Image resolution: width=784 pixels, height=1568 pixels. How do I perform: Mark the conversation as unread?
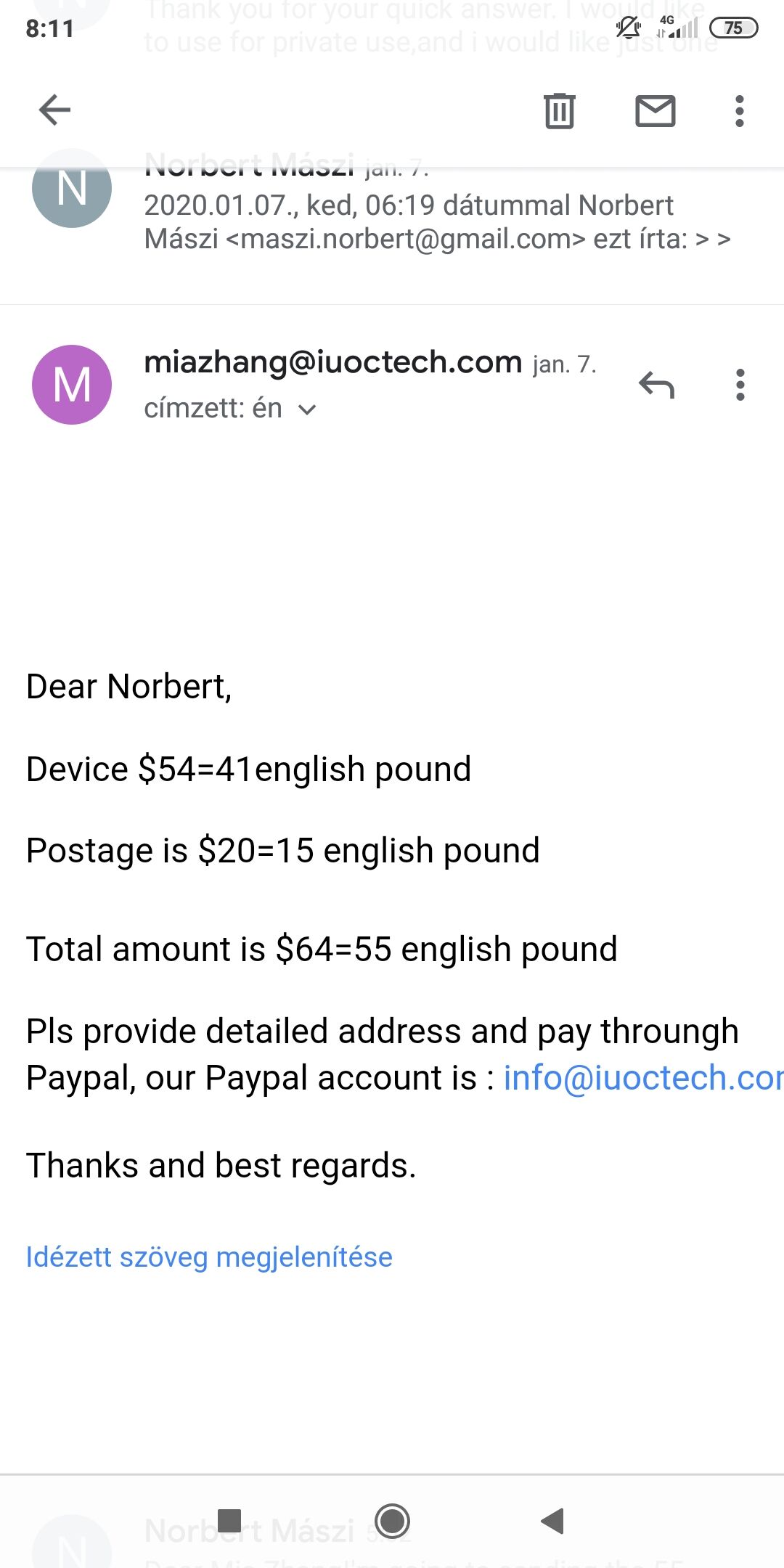click(x=656, y=111)
